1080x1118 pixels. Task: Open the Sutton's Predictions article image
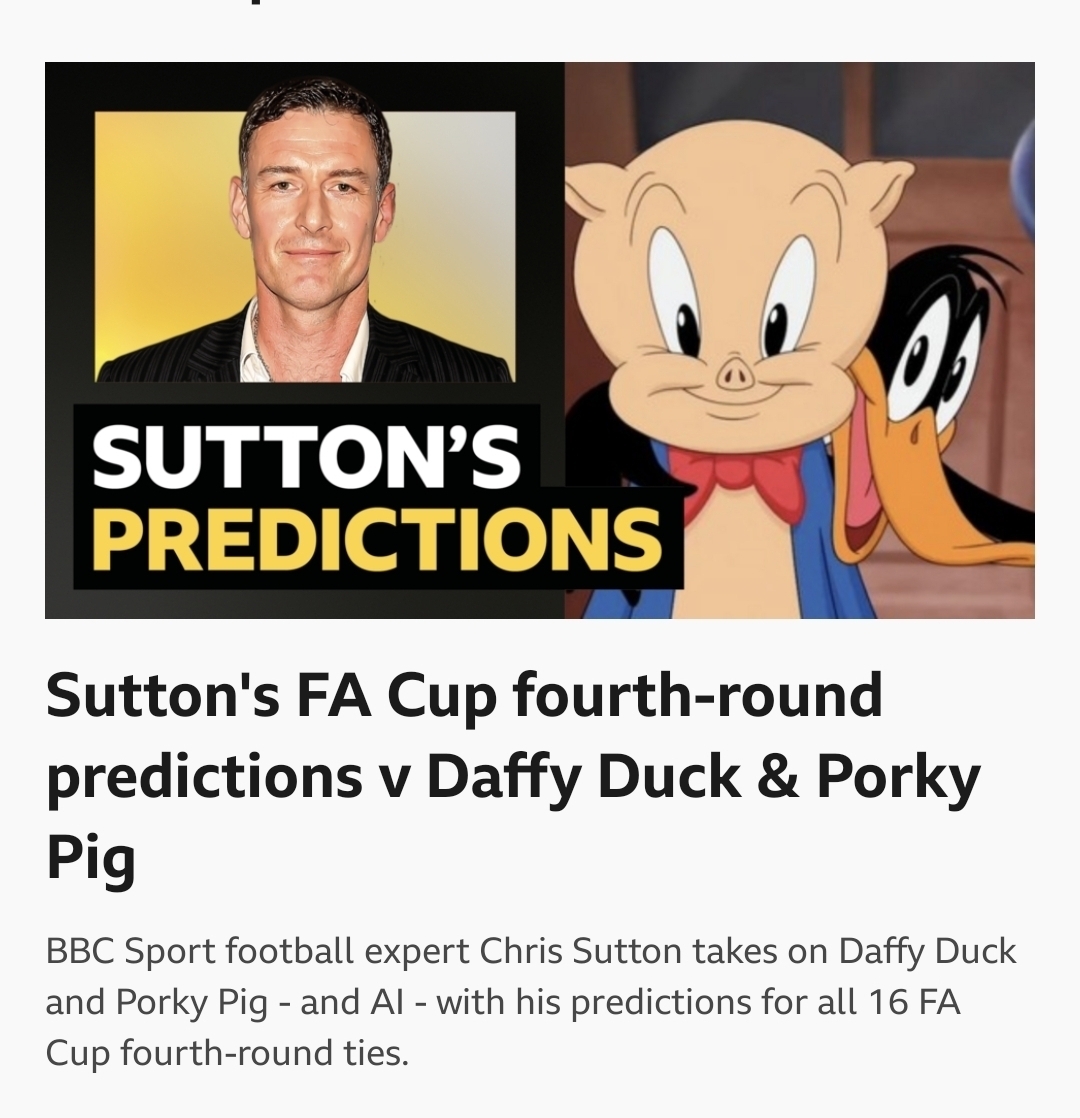pyautogui.click(x=540, y=340)
